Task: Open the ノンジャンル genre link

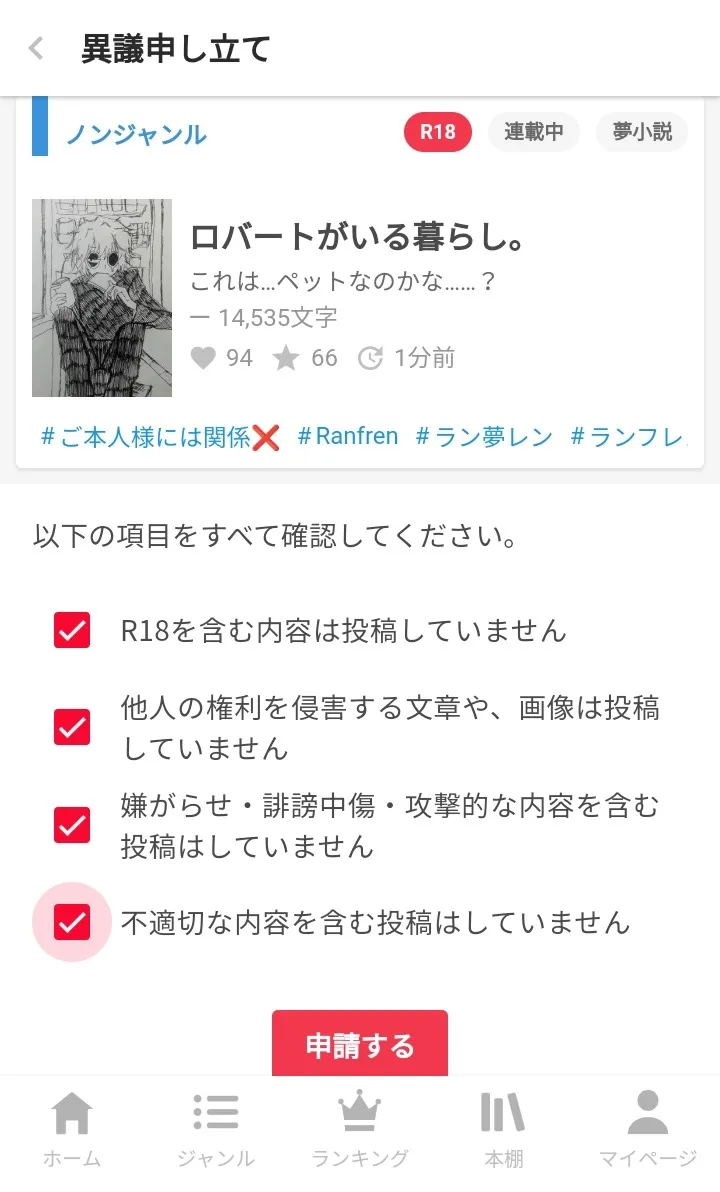Action: [x=136, y=134]
